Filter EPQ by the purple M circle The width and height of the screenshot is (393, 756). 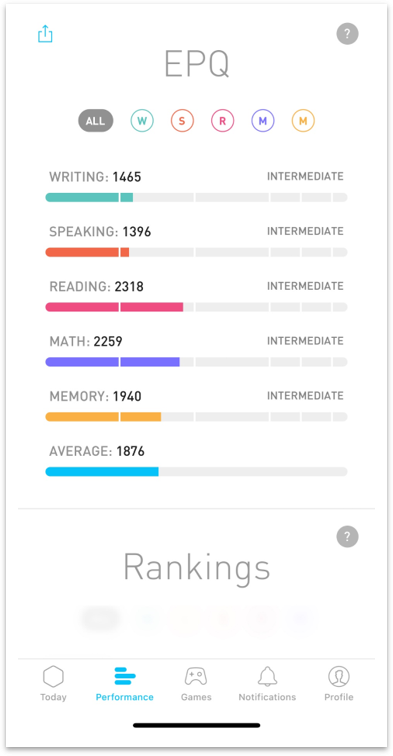[263, 121]
